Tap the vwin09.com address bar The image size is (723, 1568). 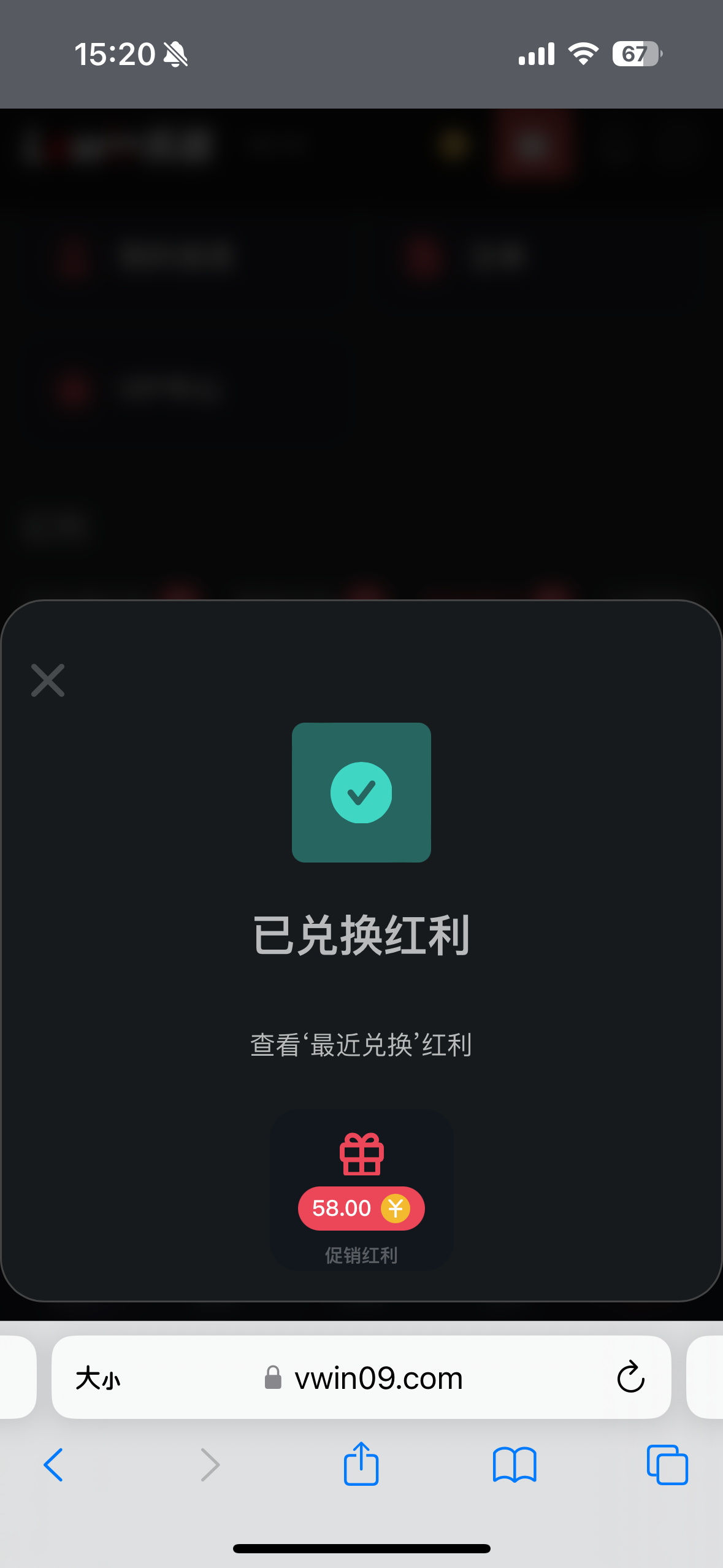pos(361,1377)
